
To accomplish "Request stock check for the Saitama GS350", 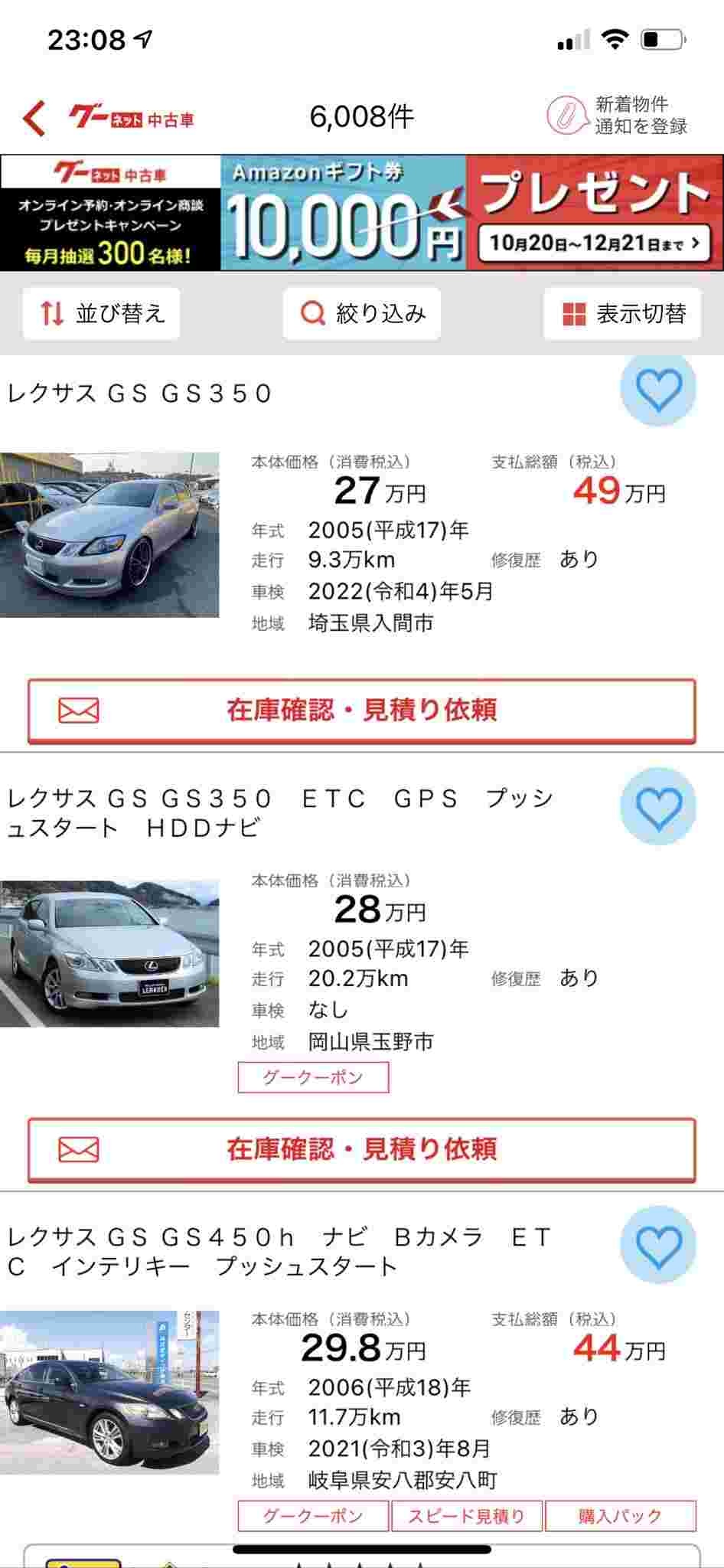I will pyautogui.click(x=362, y=710).
